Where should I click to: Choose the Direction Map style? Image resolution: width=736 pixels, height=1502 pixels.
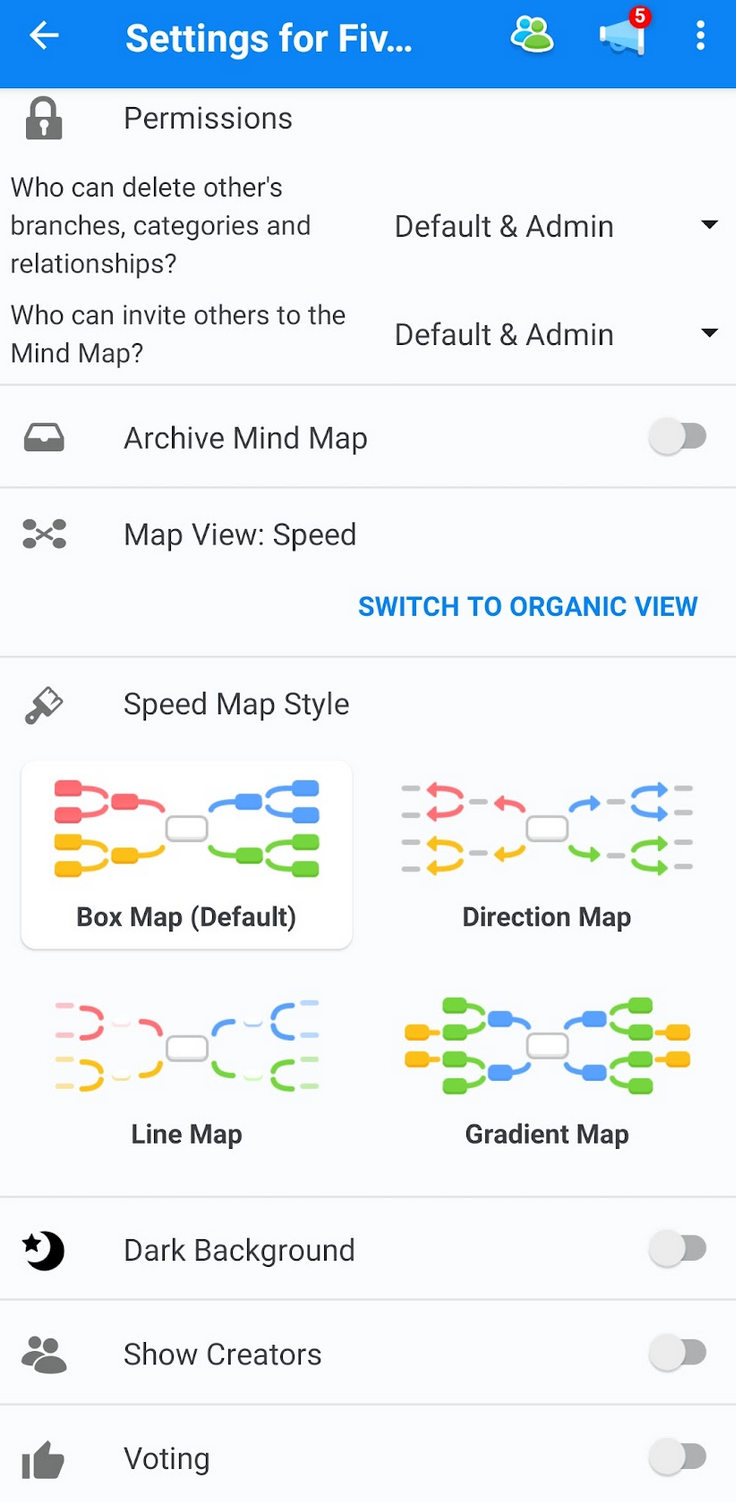[547, 855]
